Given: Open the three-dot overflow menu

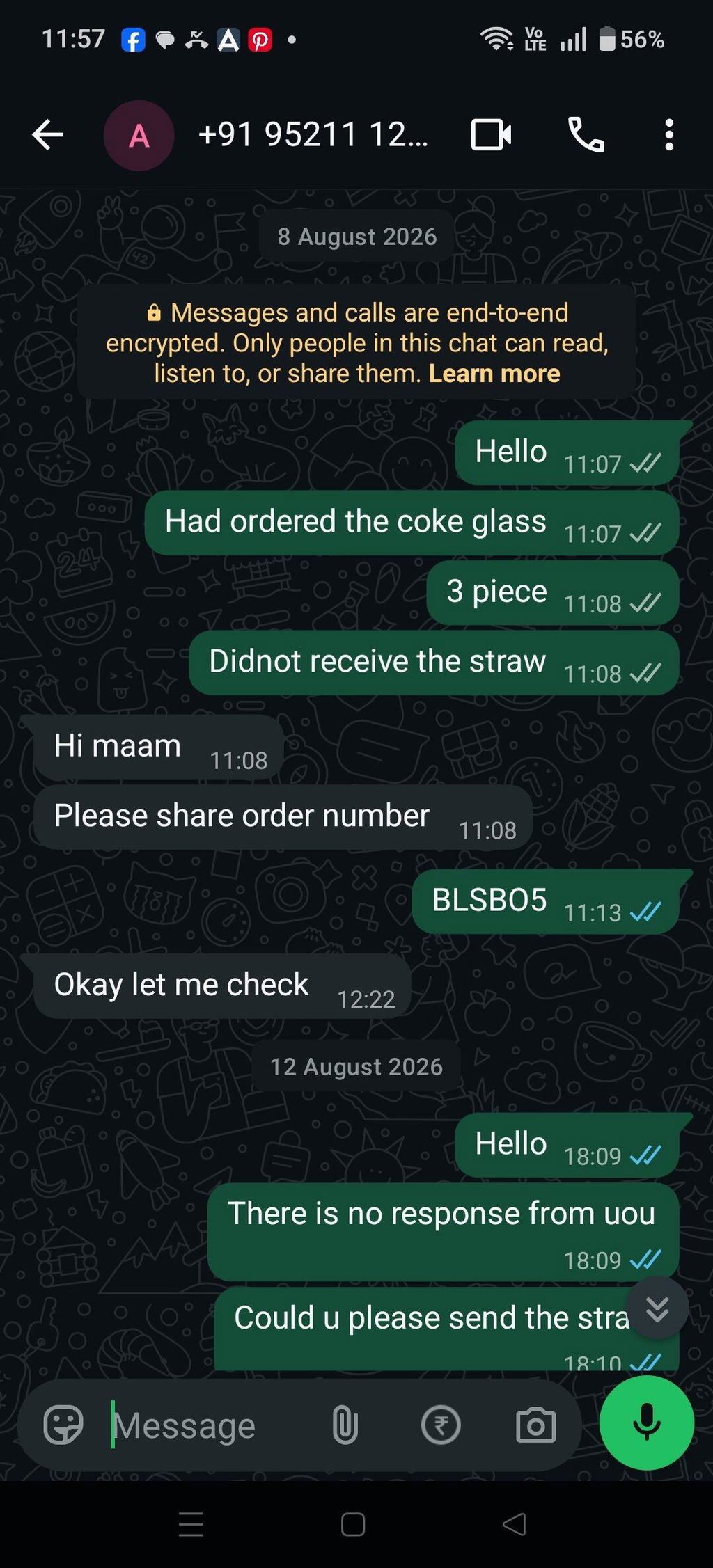Looking at the screenshot, I should coord(669,135).
